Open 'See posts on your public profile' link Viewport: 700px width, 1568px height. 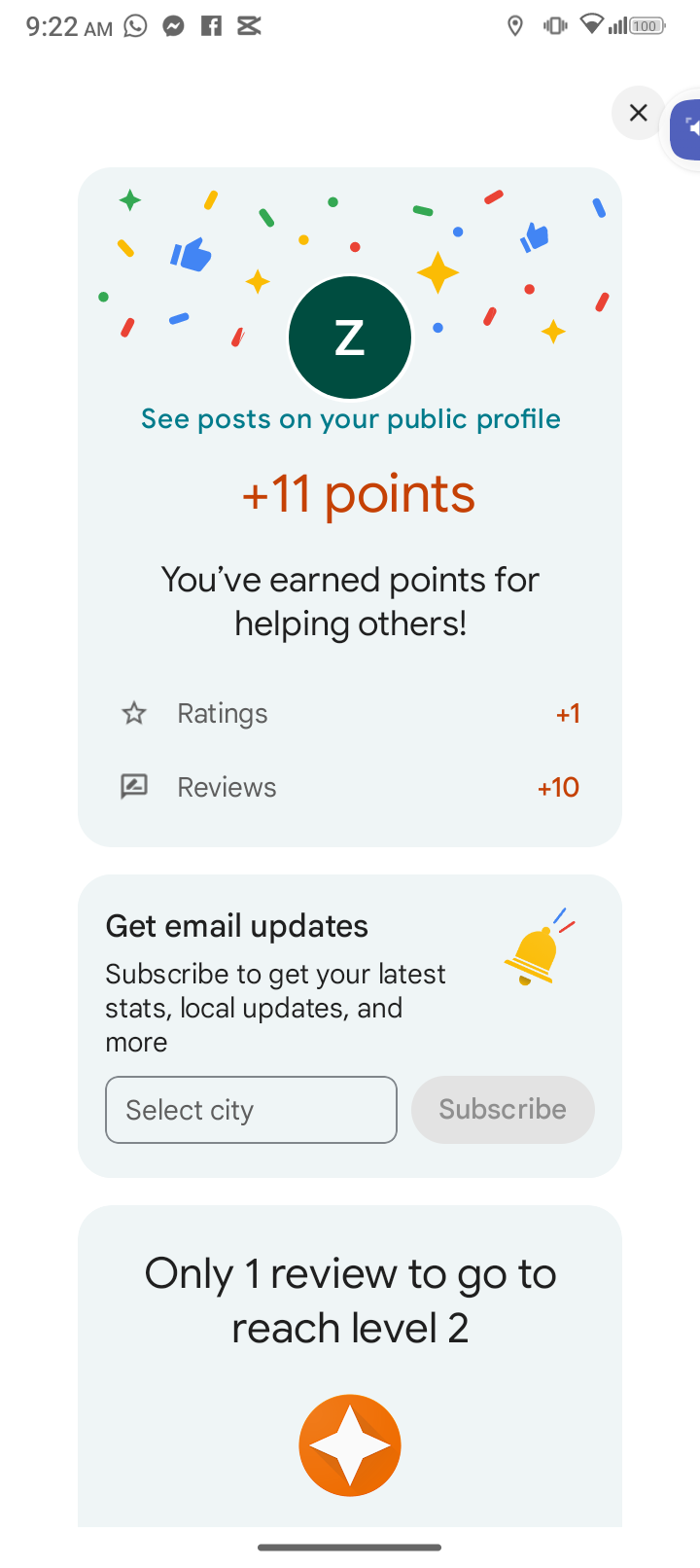(350, 419)
